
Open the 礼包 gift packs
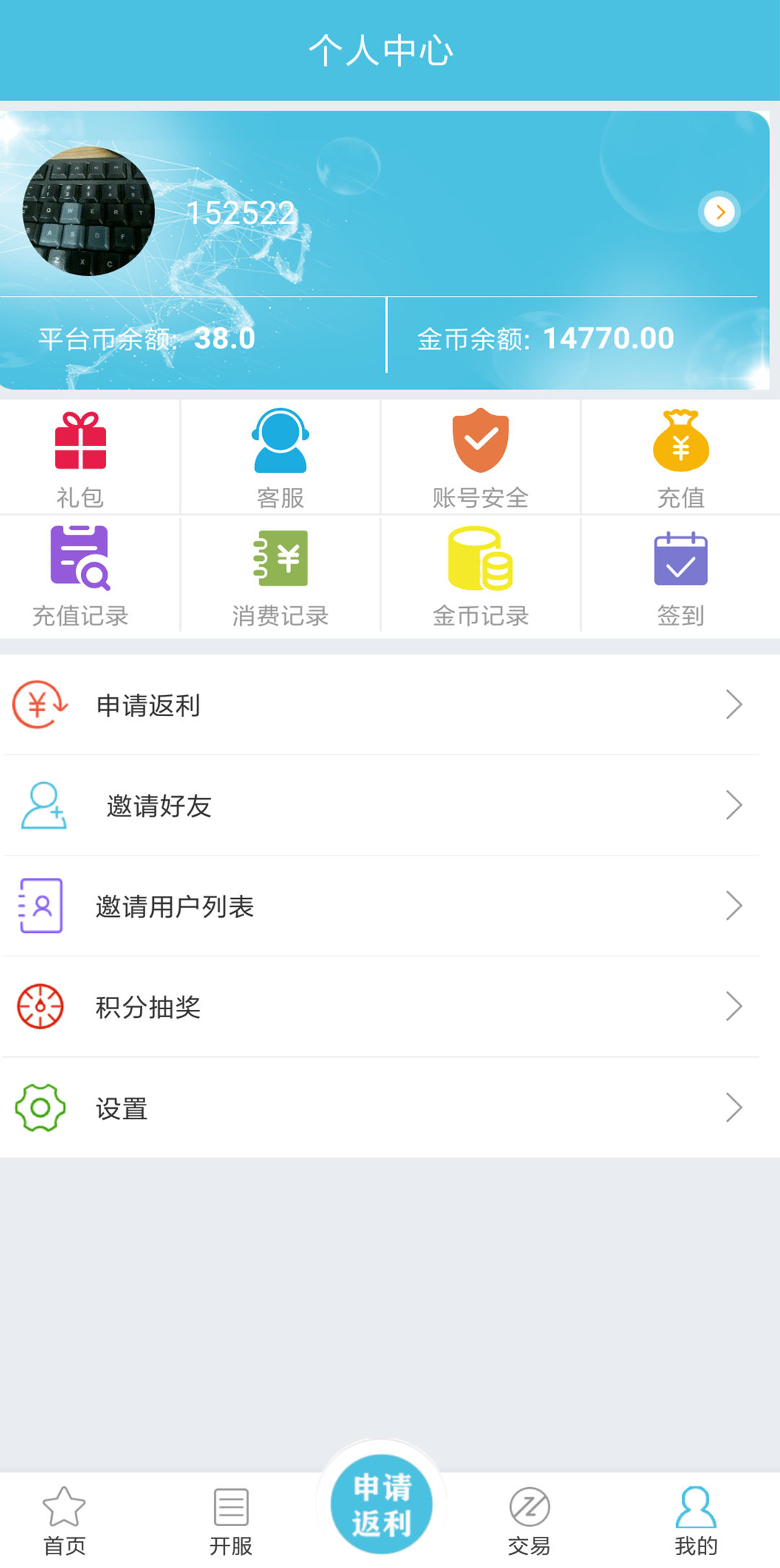[x=80, y=458]
